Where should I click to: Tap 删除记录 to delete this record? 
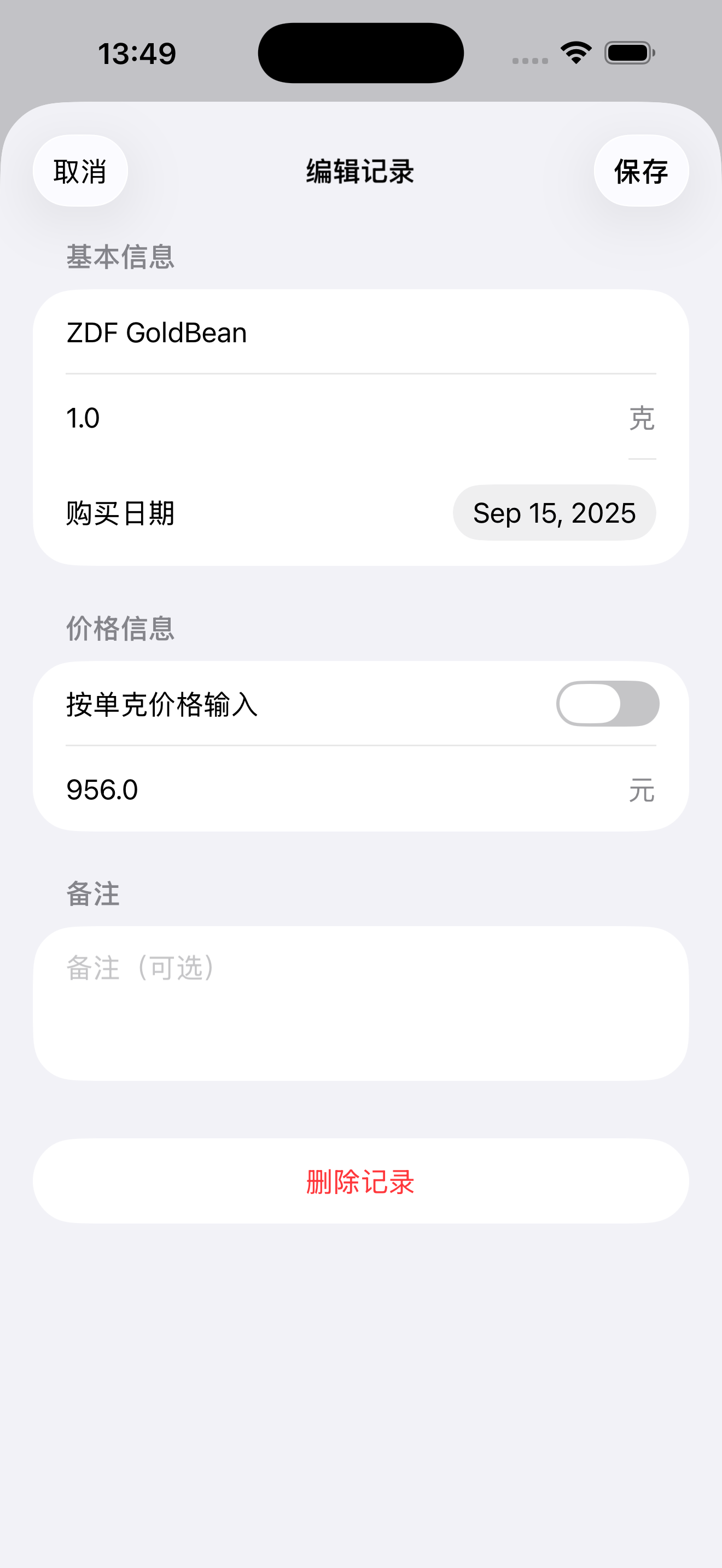[360, 1181]
